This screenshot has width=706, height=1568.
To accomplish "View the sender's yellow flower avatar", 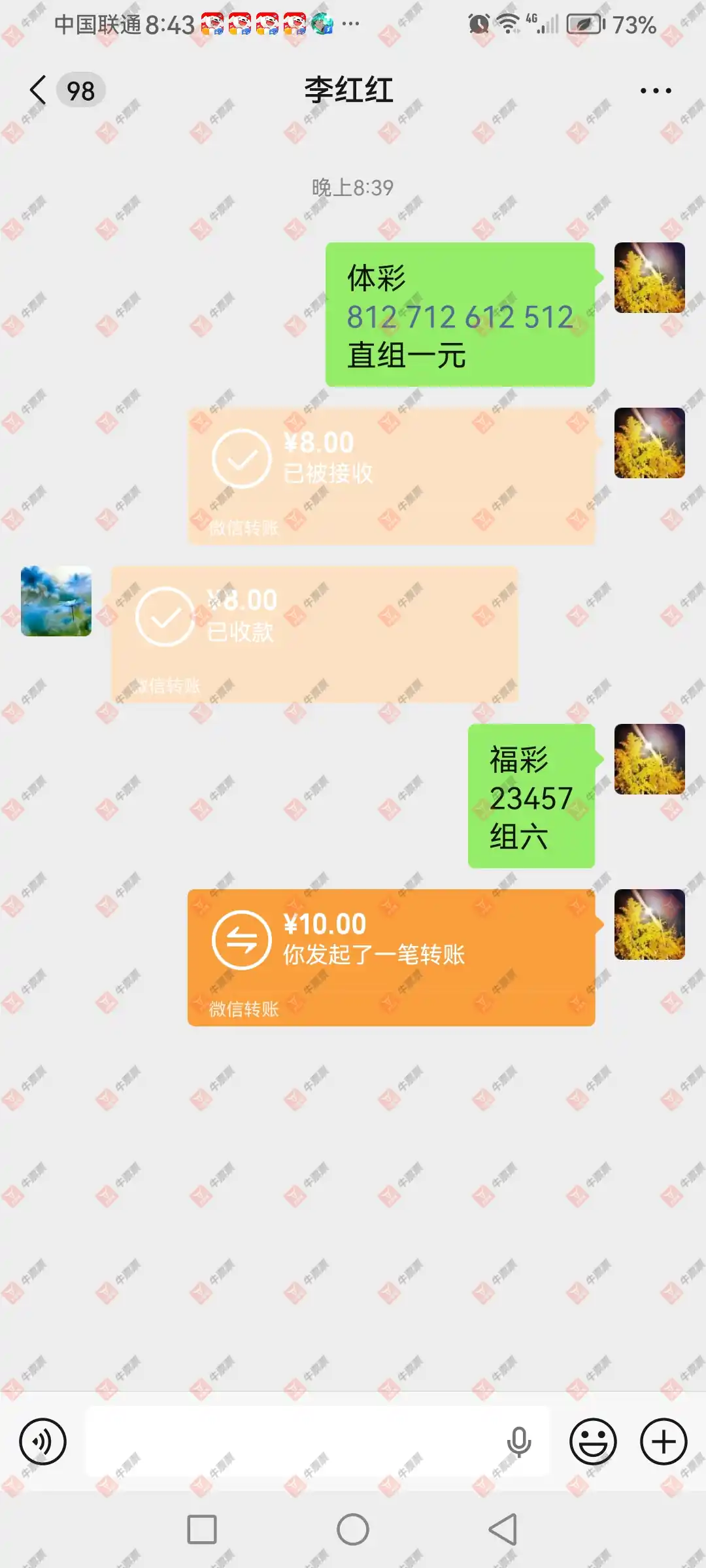I will (x=649, y=278).
